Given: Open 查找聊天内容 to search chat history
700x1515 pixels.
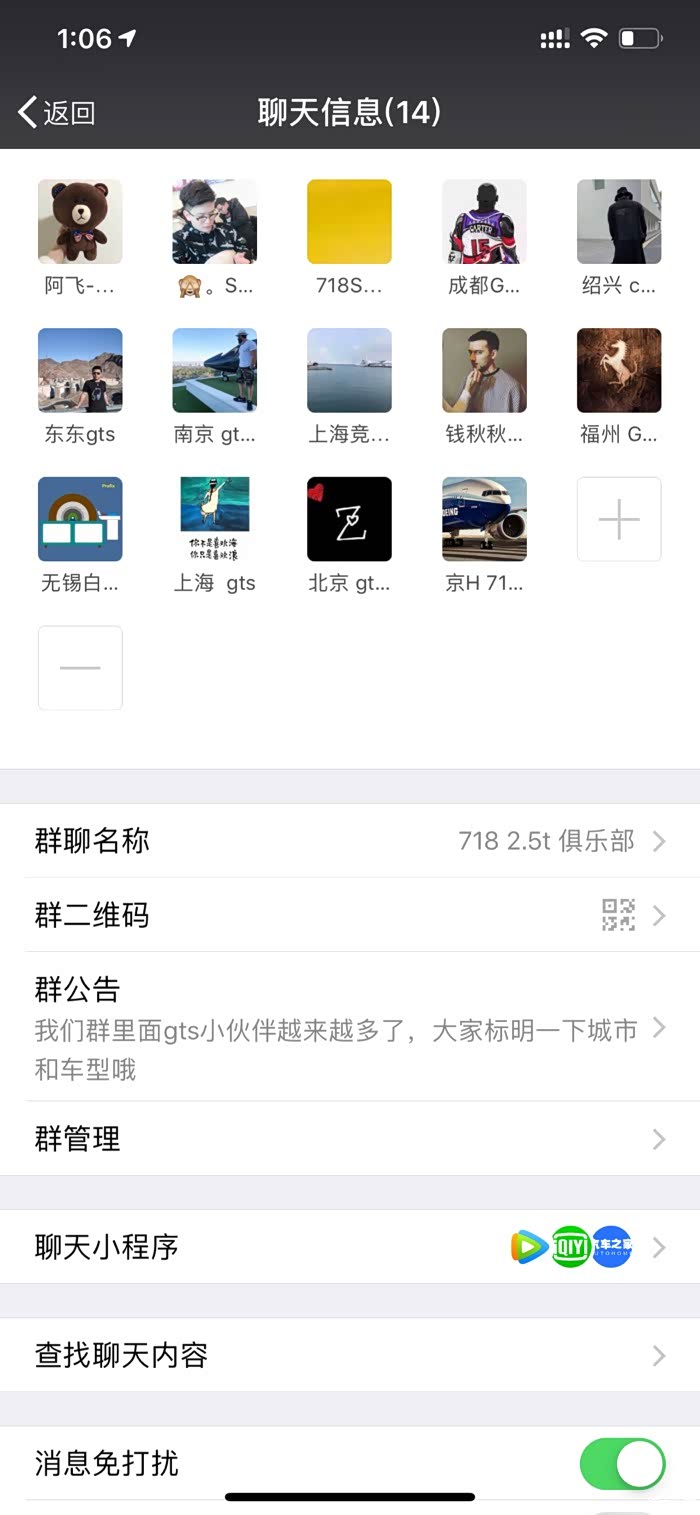Looking at the screenshot, I should (350, 1355).
